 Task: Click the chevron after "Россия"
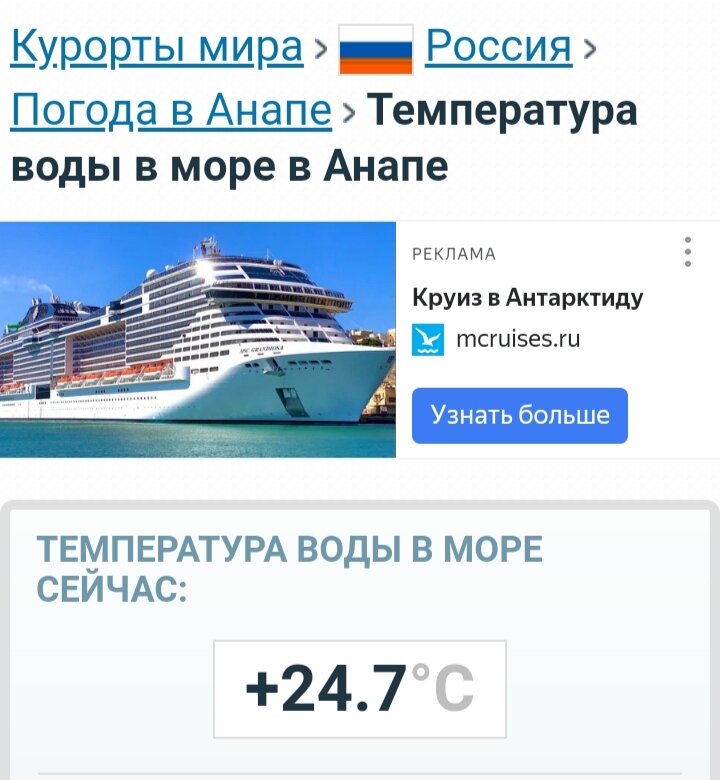click(x=588, y=48)
